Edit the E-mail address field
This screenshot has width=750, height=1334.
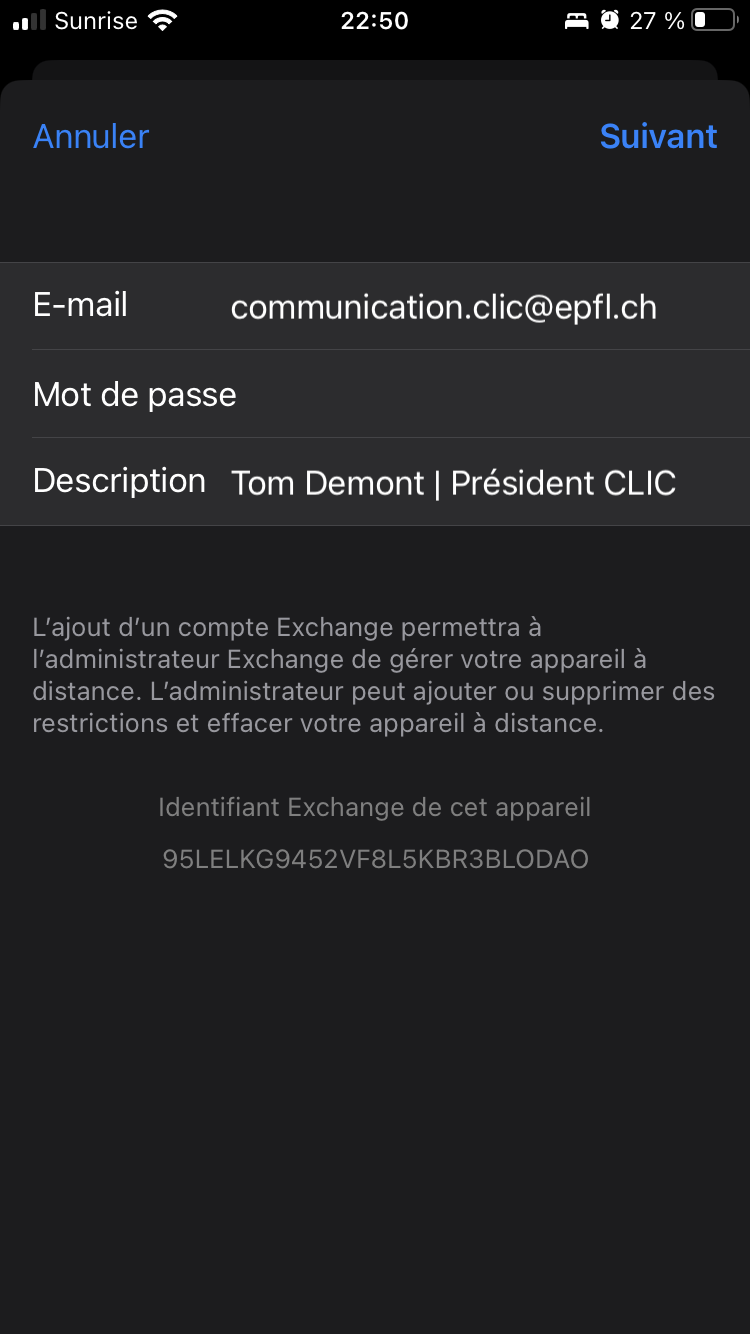click(444, 307)
